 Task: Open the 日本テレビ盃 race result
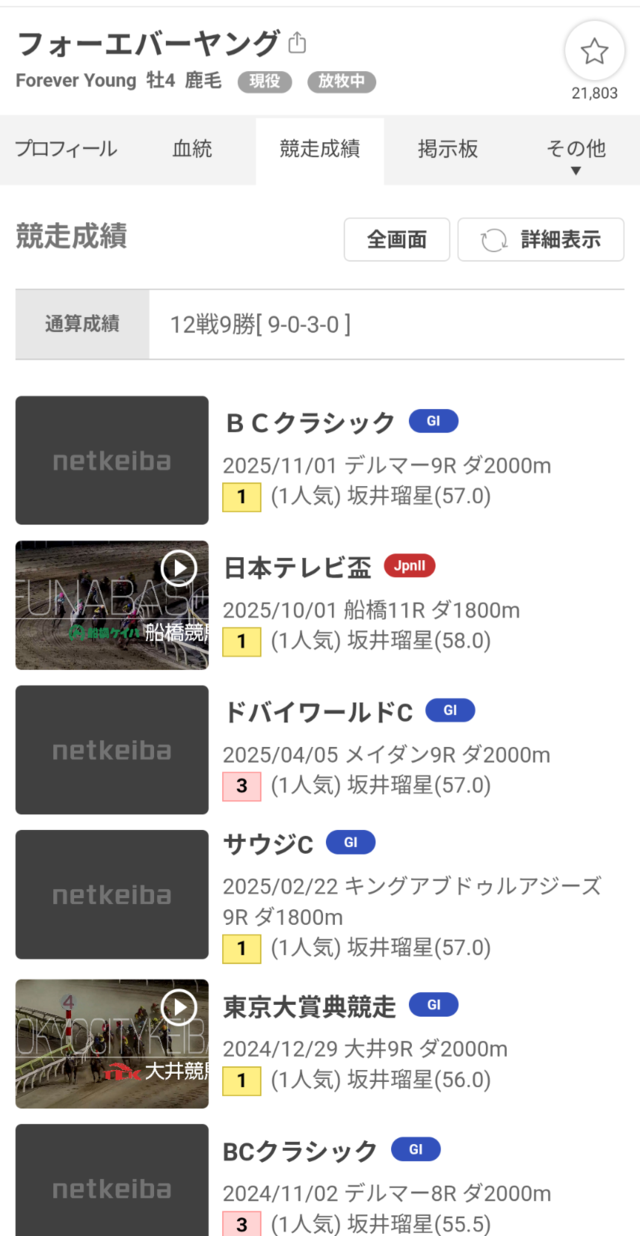297,568
